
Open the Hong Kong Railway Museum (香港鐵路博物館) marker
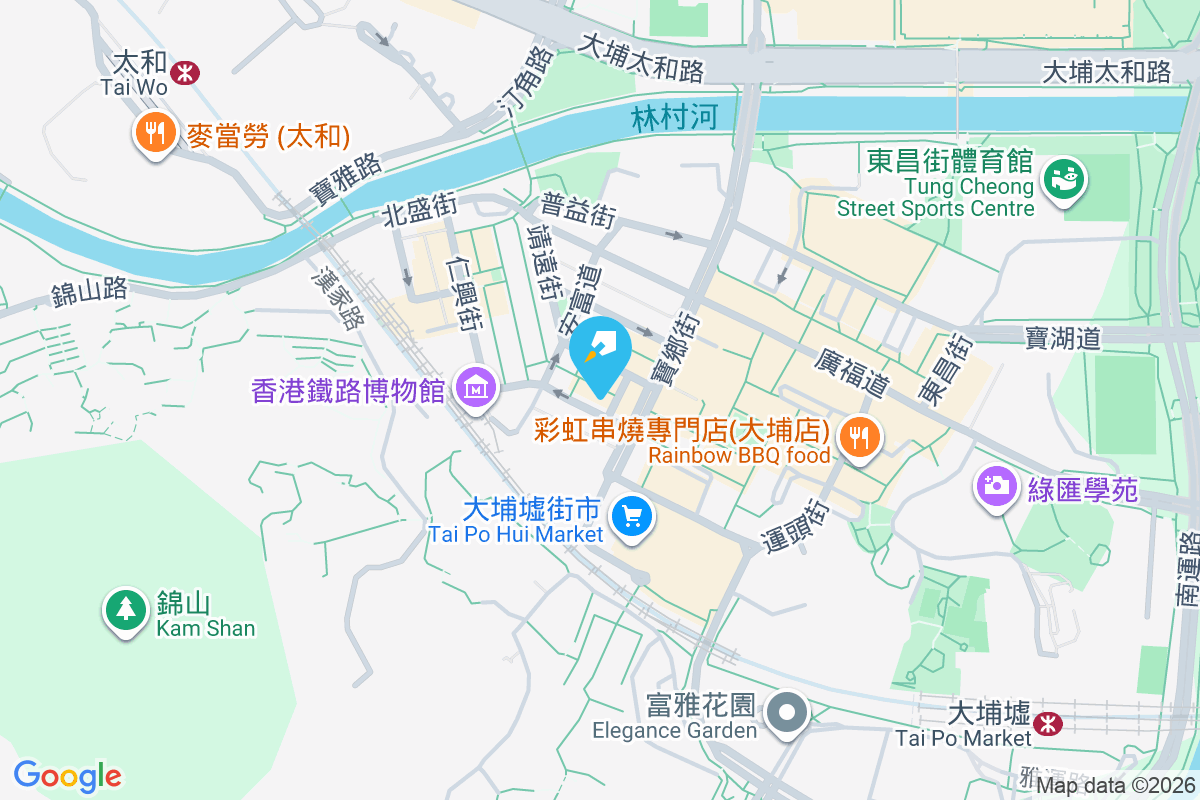(x=477, y=385)
